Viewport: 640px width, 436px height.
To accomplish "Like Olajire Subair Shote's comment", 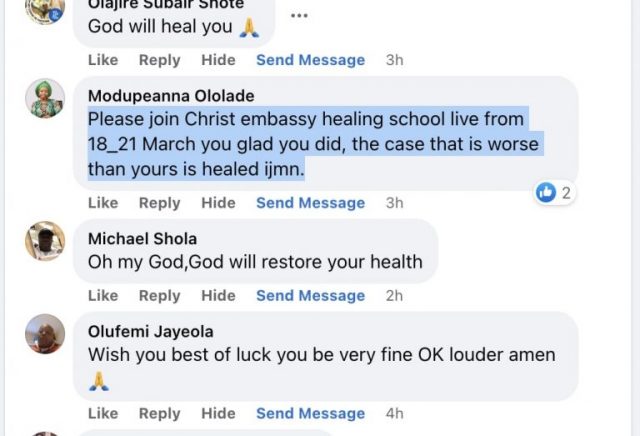I will tap(103, 60).
